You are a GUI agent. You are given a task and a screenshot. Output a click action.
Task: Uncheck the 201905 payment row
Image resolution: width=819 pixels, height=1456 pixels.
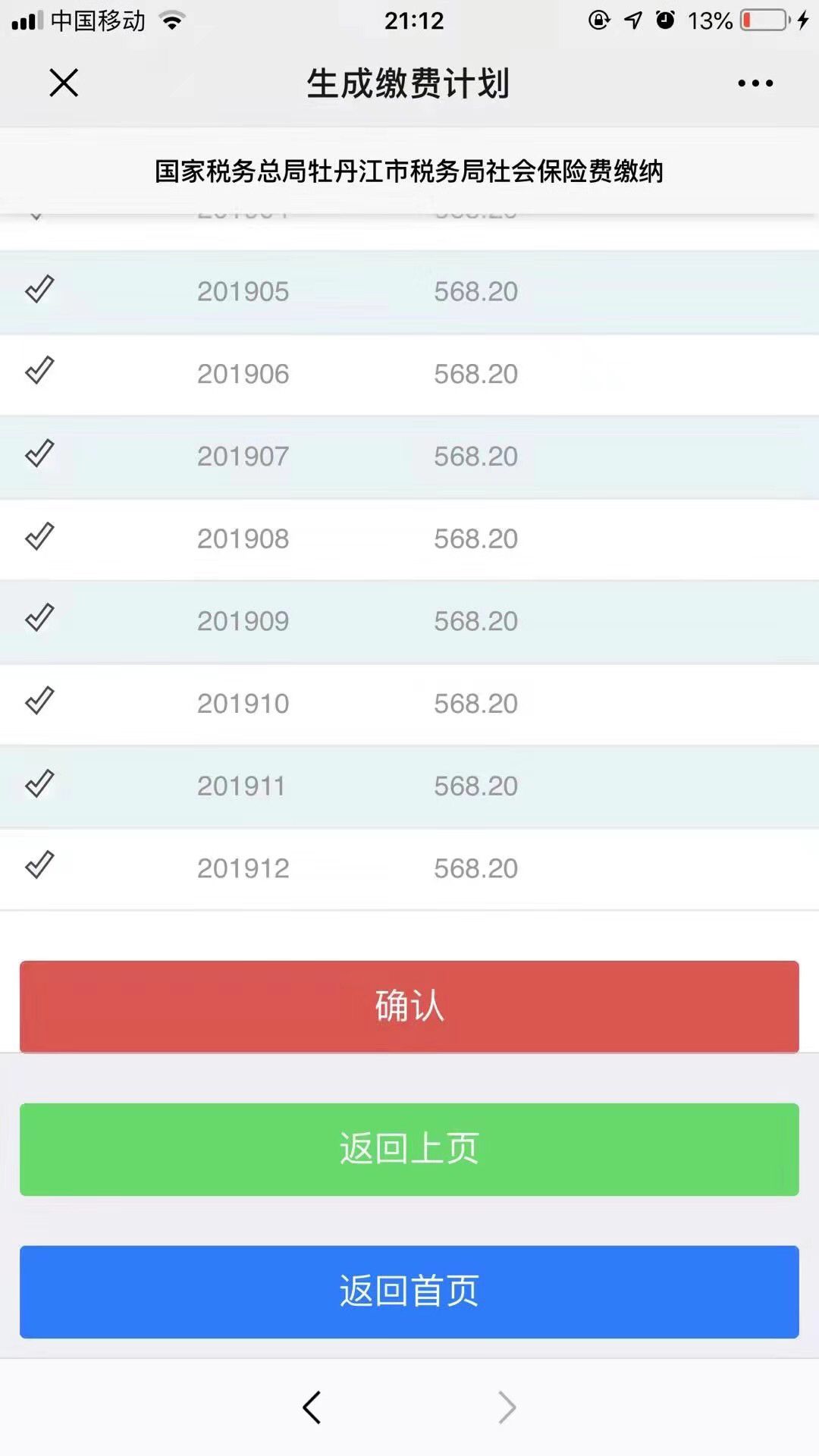tap(39, 290)
